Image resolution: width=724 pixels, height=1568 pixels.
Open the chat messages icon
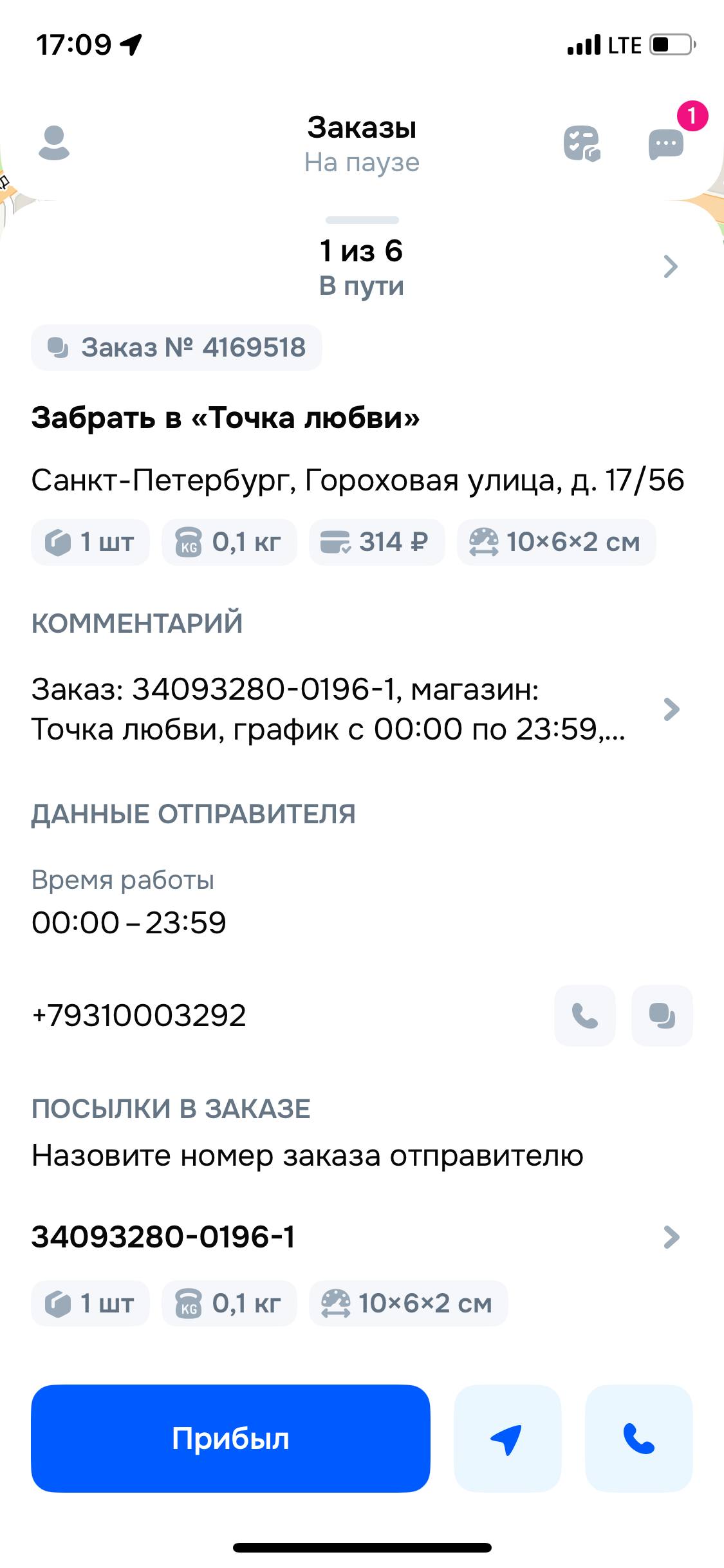point(666,144)
